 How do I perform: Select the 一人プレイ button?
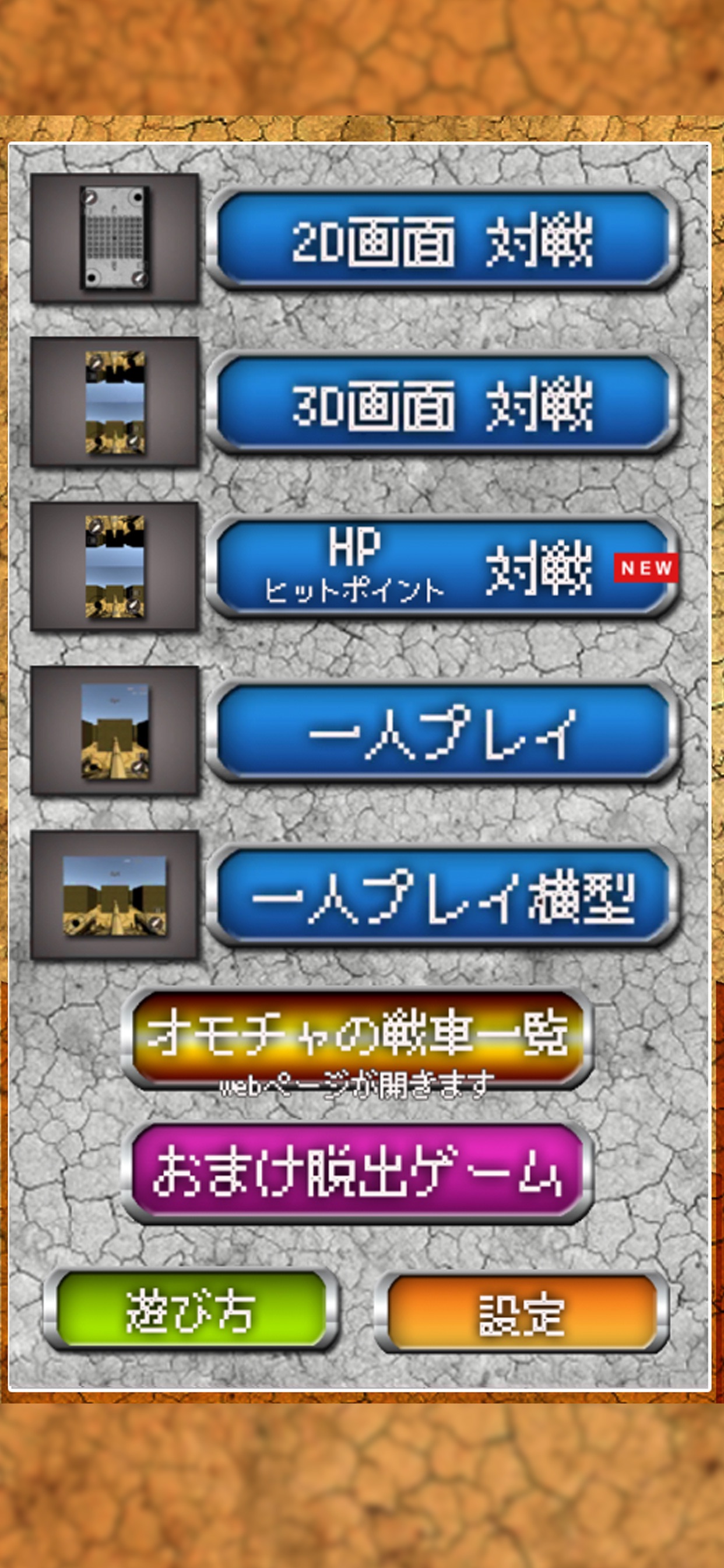coord(442,731)
